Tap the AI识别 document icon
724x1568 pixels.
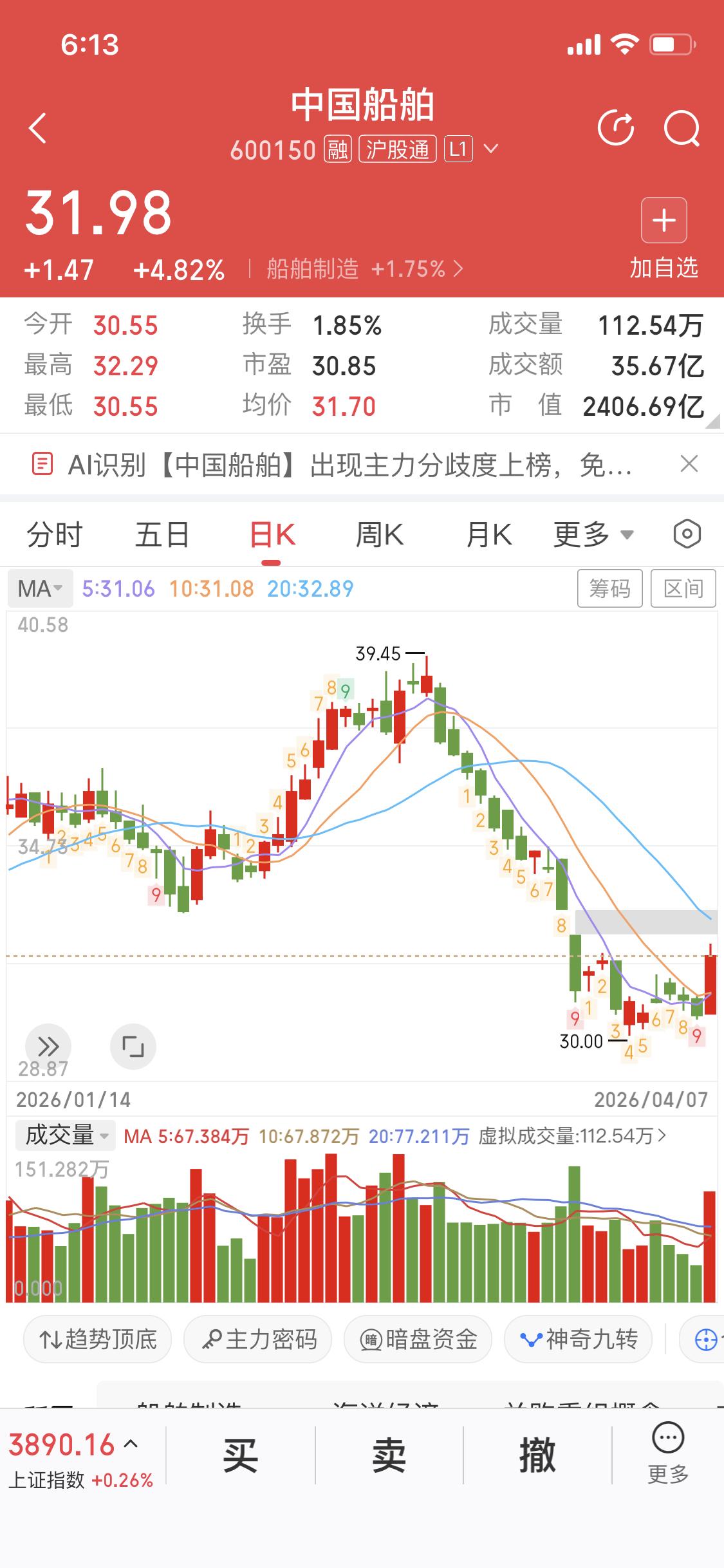tap(42, 464)
